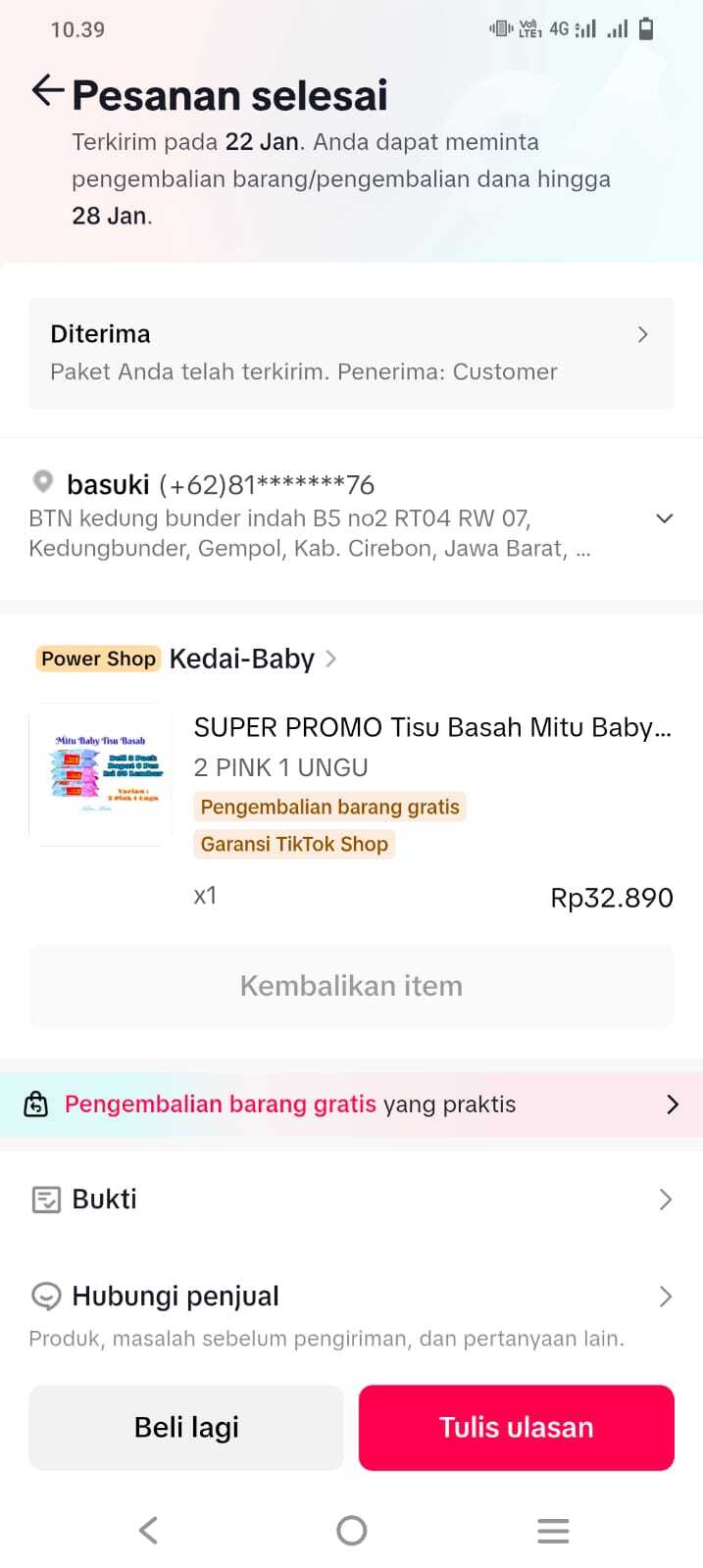Open Hubungi penjual to contact seller
703x1568 pixels.
click(x=351, y=1297)
